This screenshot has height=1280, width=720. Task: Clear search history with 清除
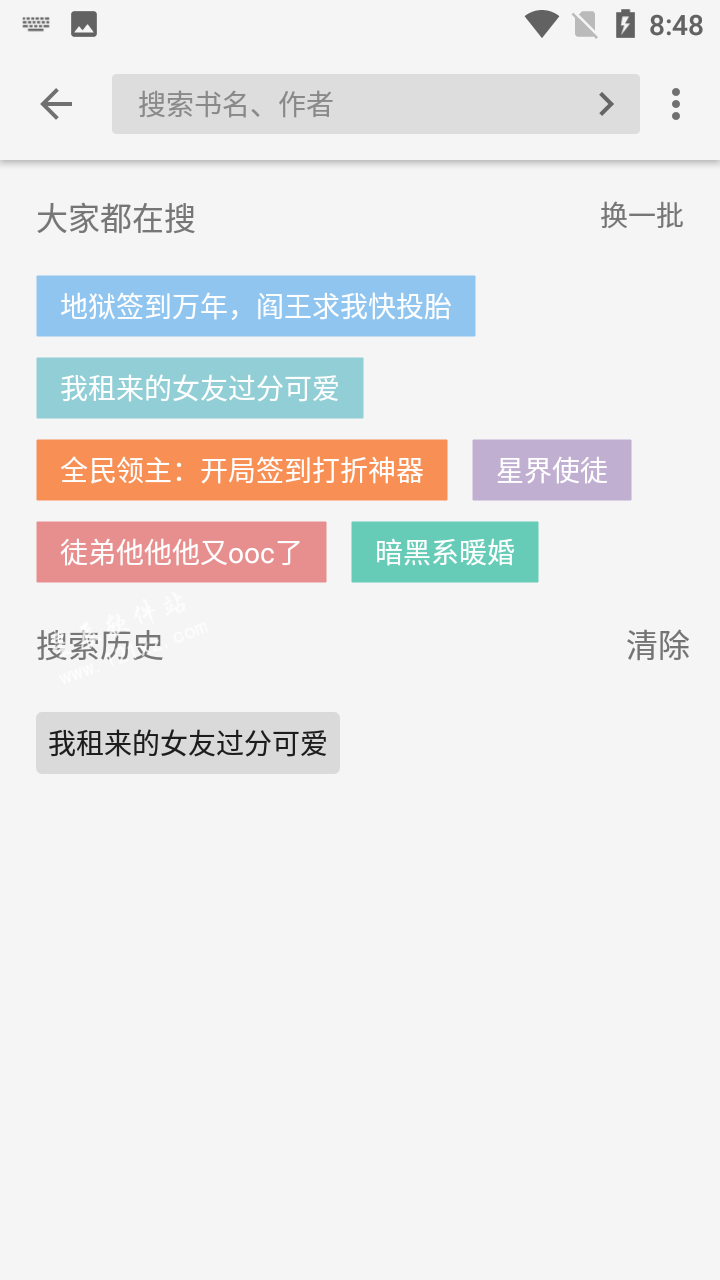pos(658,645)
